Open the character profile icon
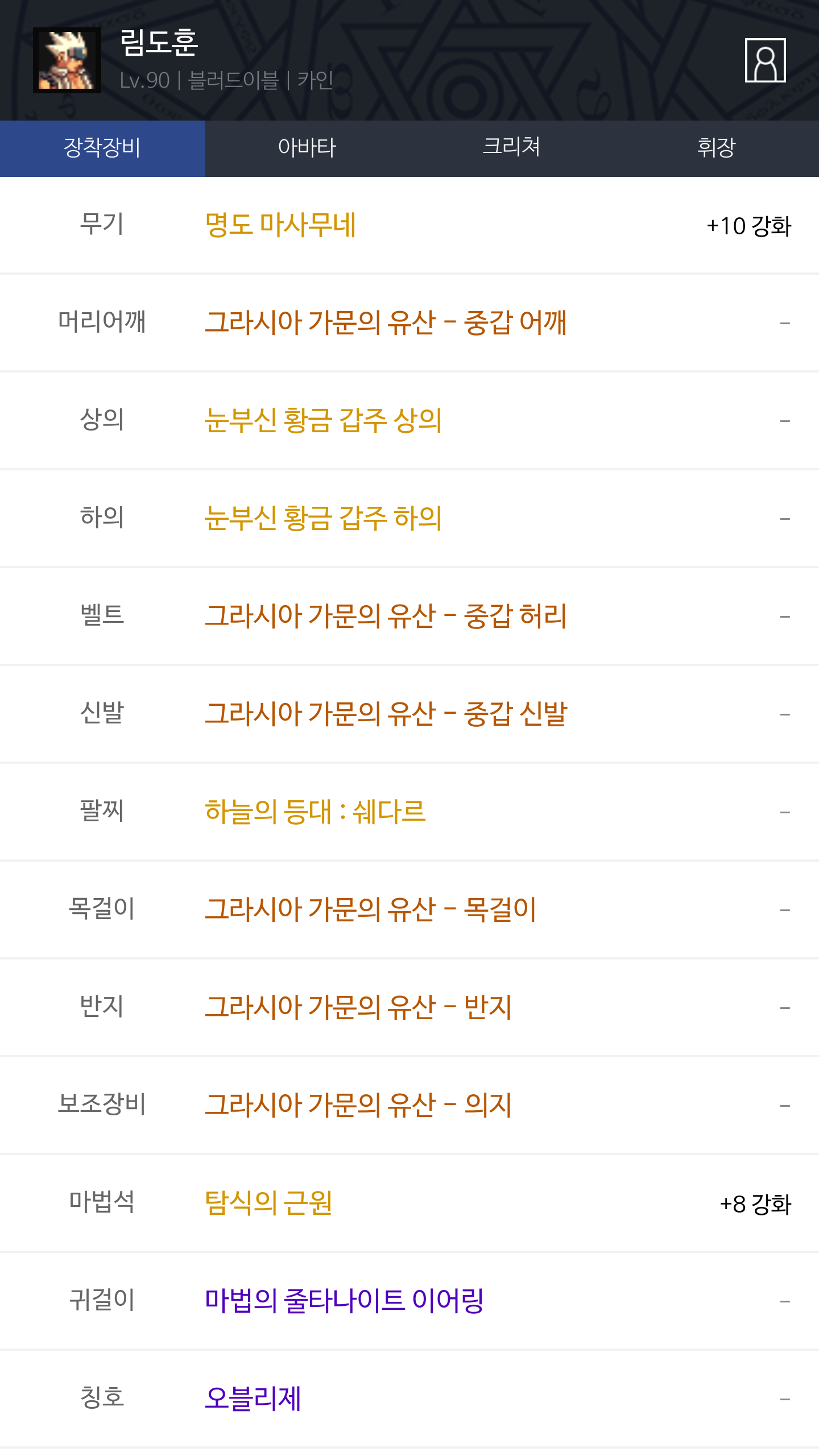Viewport: 819px width, 1456px height. 765,60
